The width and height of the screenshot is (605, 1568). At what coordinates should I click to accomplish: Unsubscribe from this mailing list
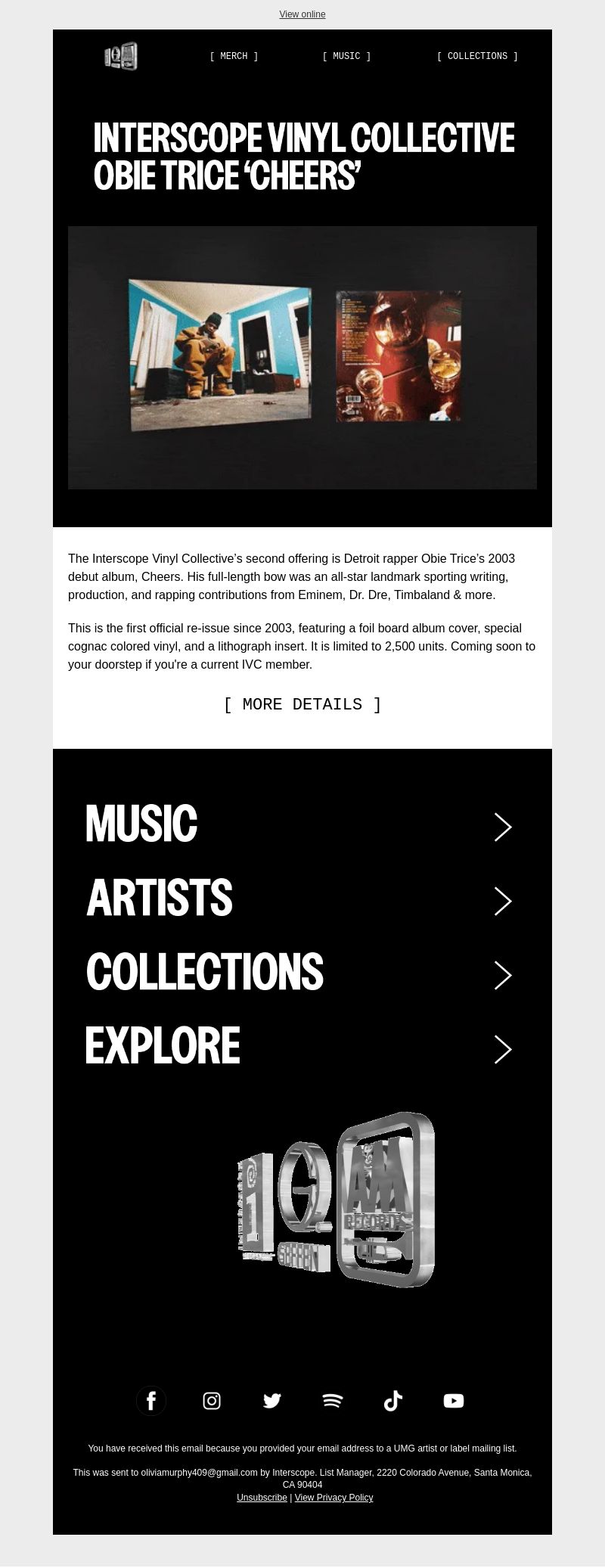[262, 1497]
